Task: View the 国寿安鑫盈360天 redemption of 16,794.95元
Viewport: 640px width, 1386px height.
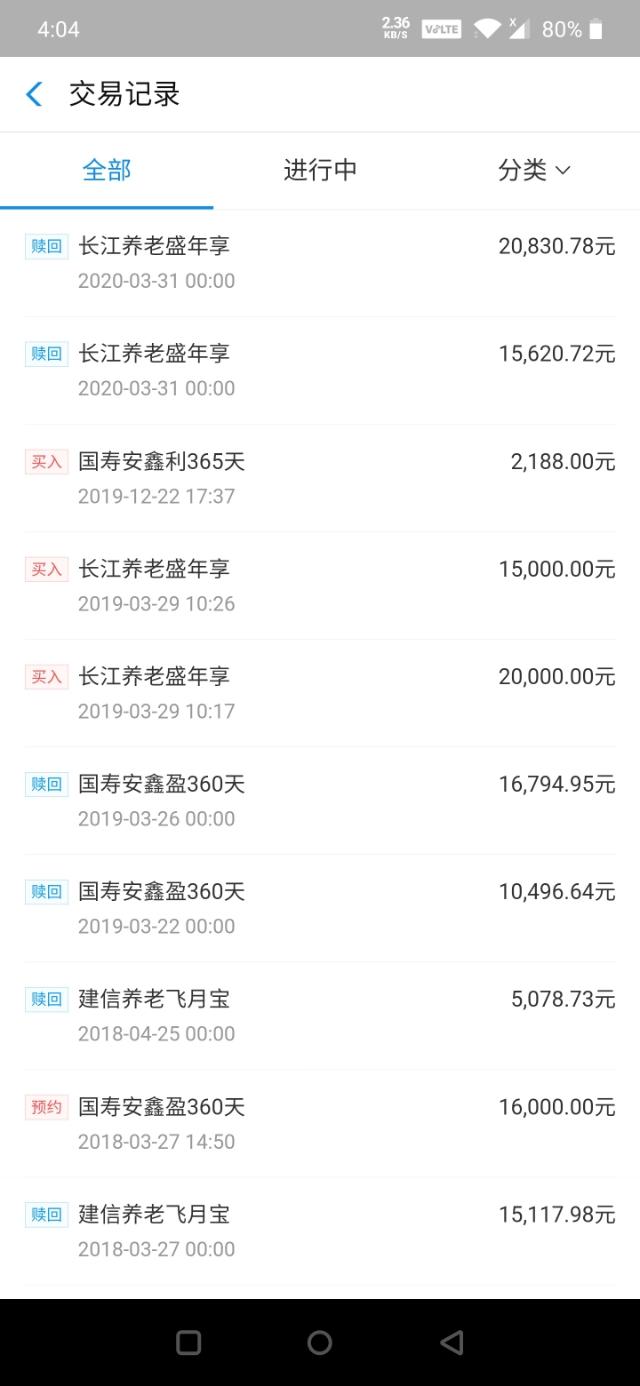Action: pyautogui.click(x=320, y=801)
